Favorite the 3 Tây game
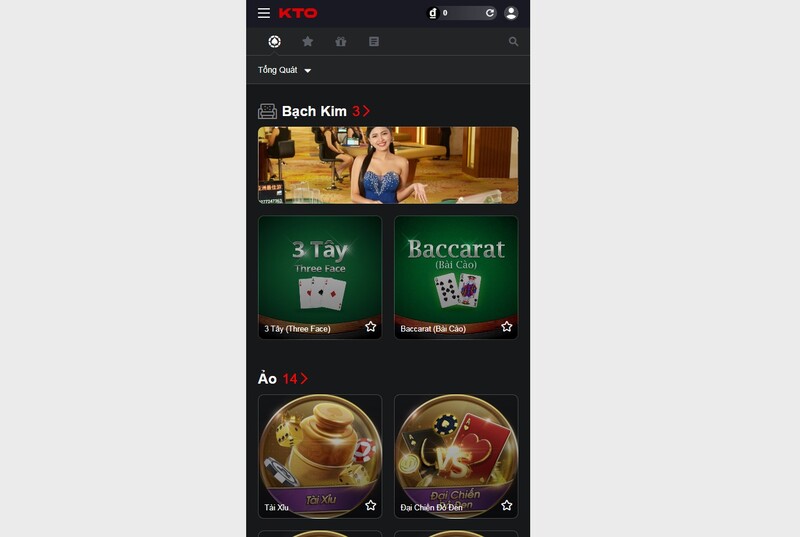Viewport: 800px width, 537px height. 371,327
